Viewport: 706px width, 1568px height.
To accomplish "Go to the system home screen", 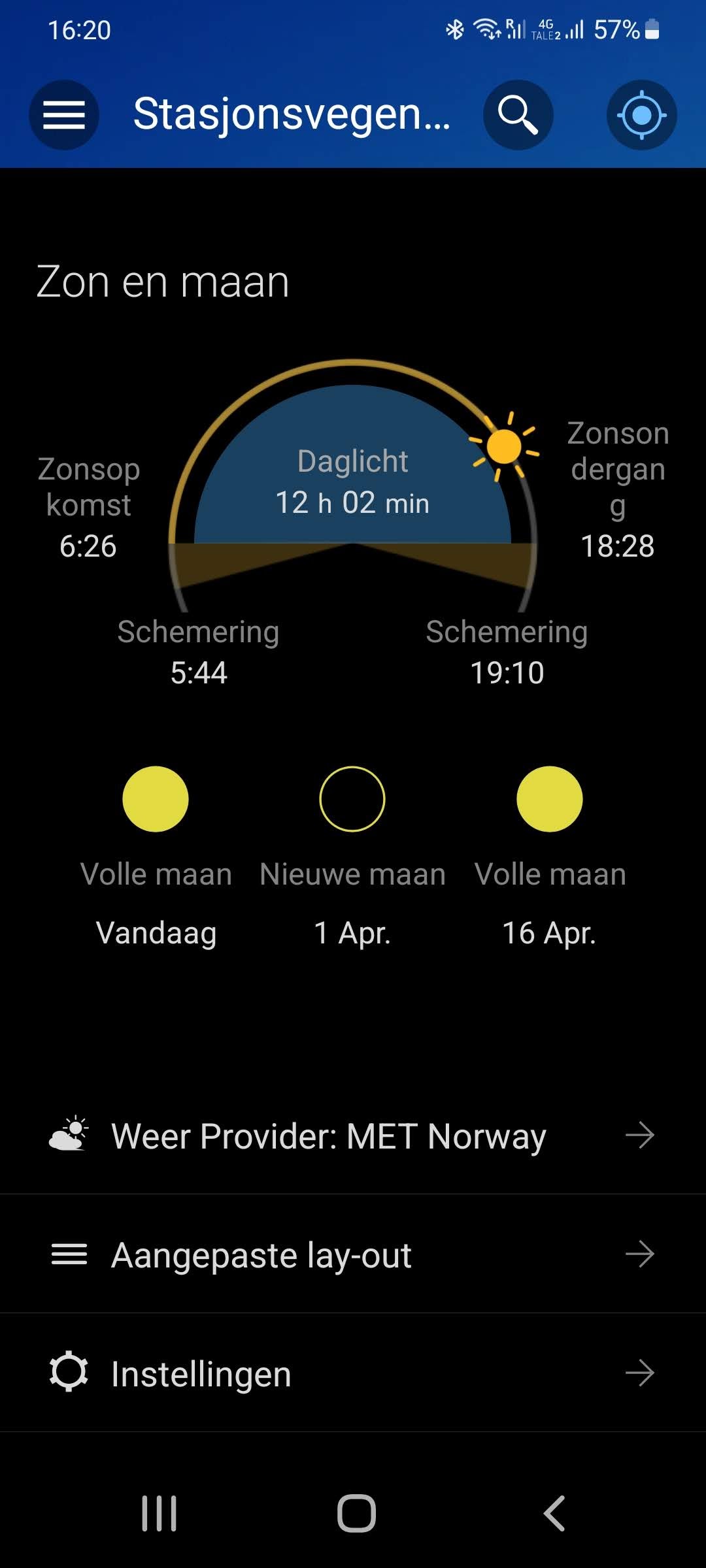I will tap(356, 1513).
